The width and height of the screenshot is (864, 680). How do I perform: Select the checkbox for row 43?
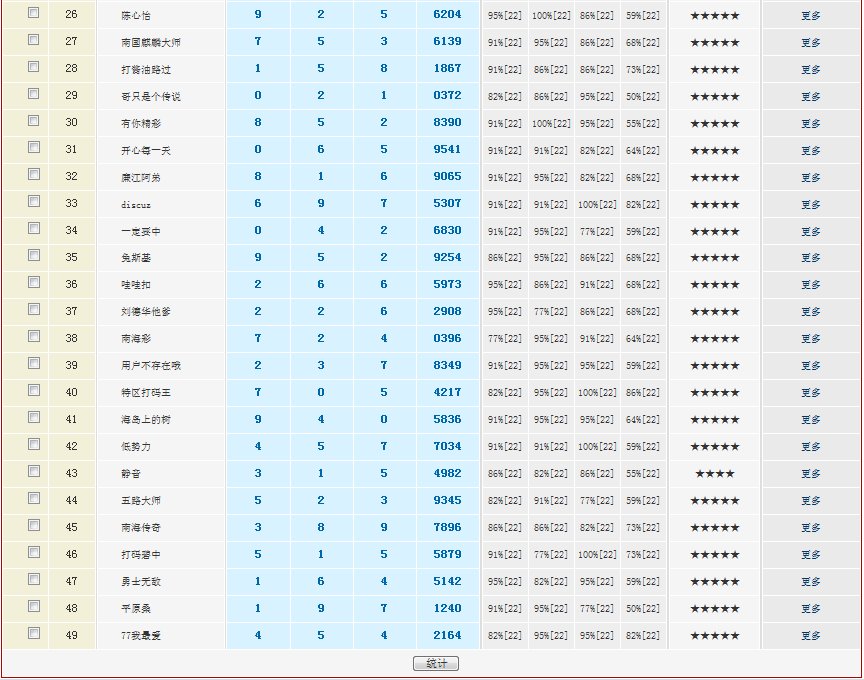[34, 471]
